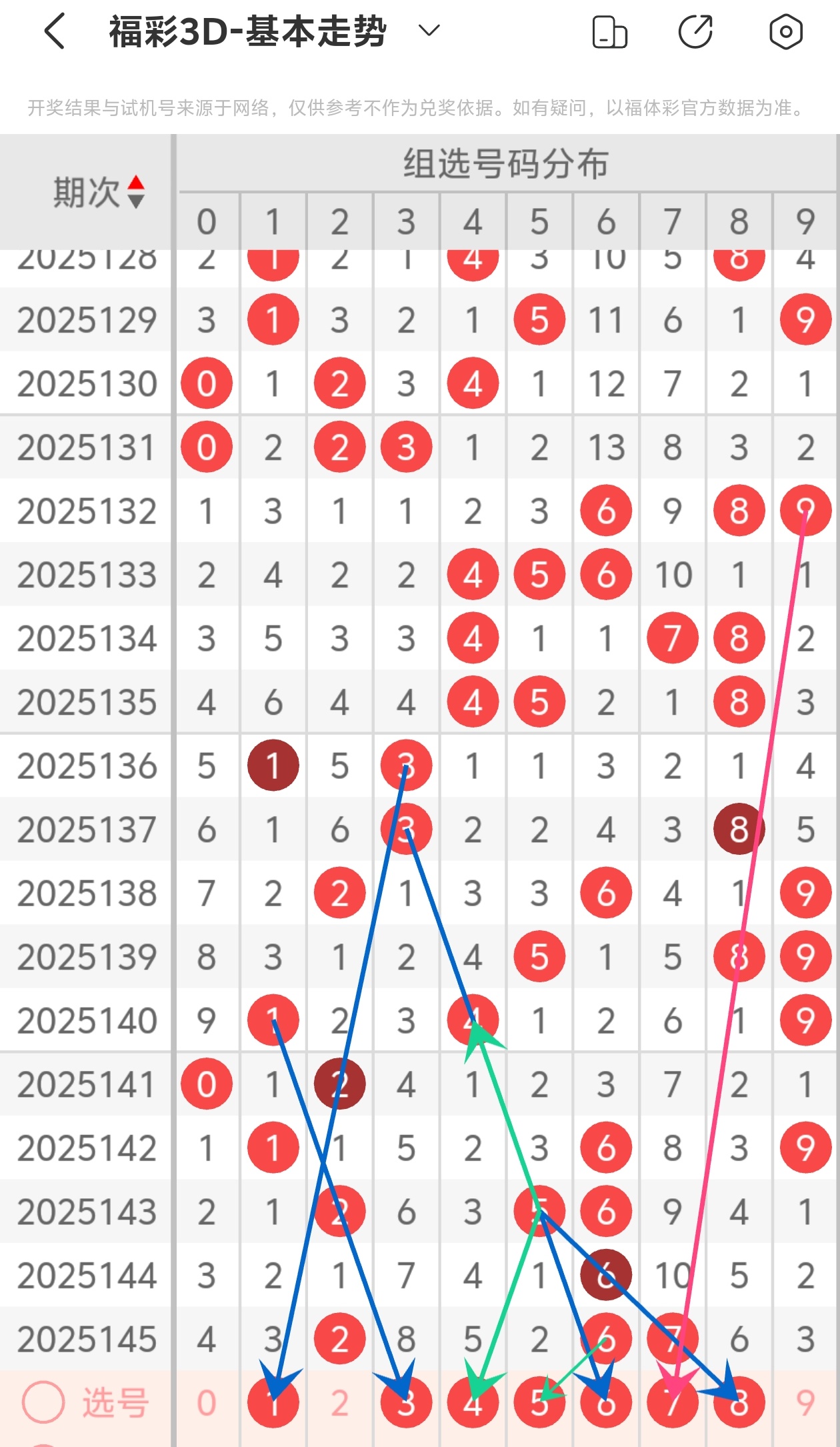Share this trend chart
840x1447 pixels.
[695, 31]
